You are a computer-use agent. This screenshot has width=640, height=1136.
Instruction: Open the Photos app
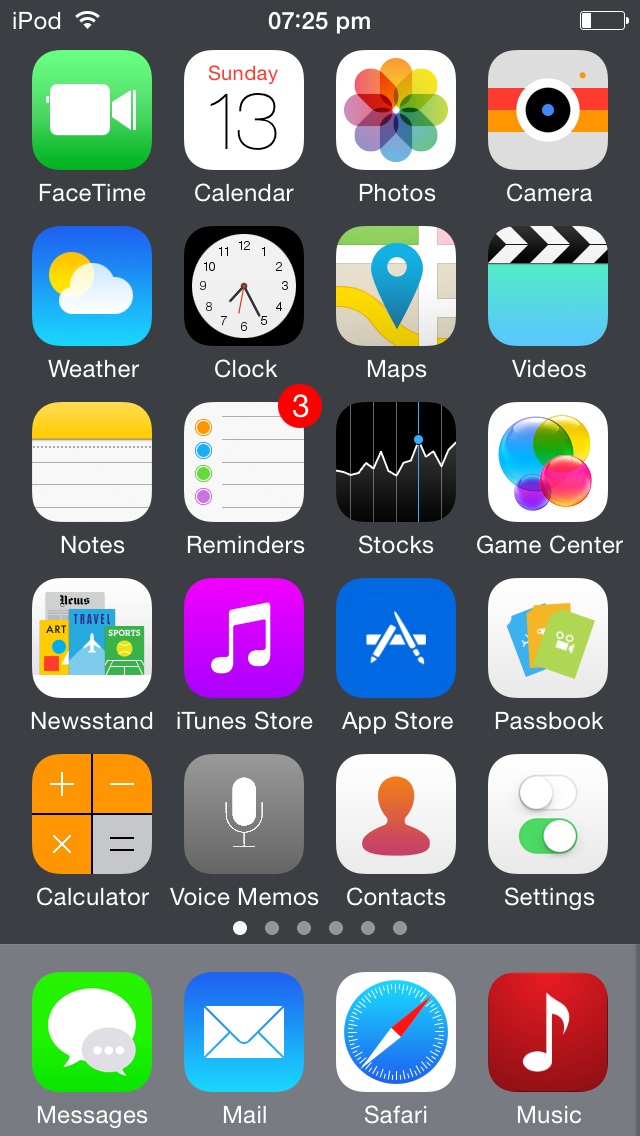click(x=396, y=110)
